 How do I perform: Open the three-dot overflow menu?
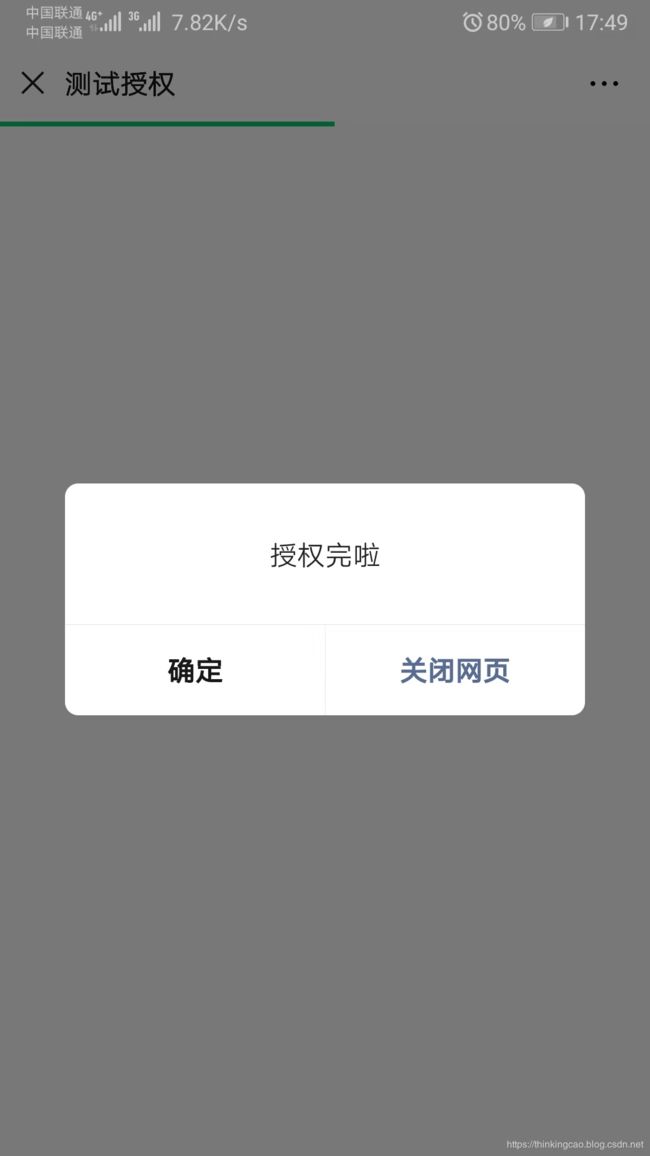click(604, 84)
